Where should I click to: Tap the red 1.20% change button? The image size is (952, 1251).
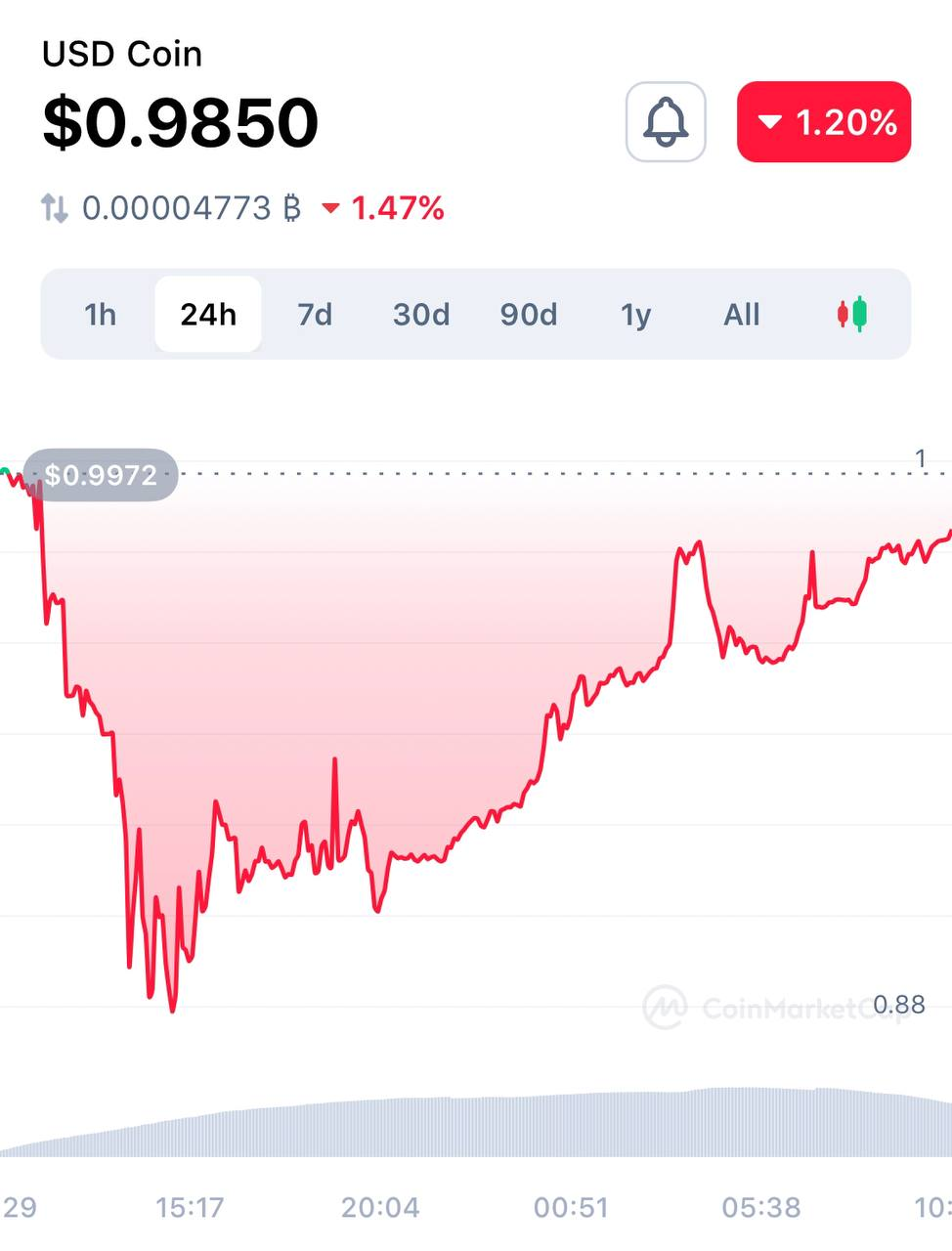[824, 122]
